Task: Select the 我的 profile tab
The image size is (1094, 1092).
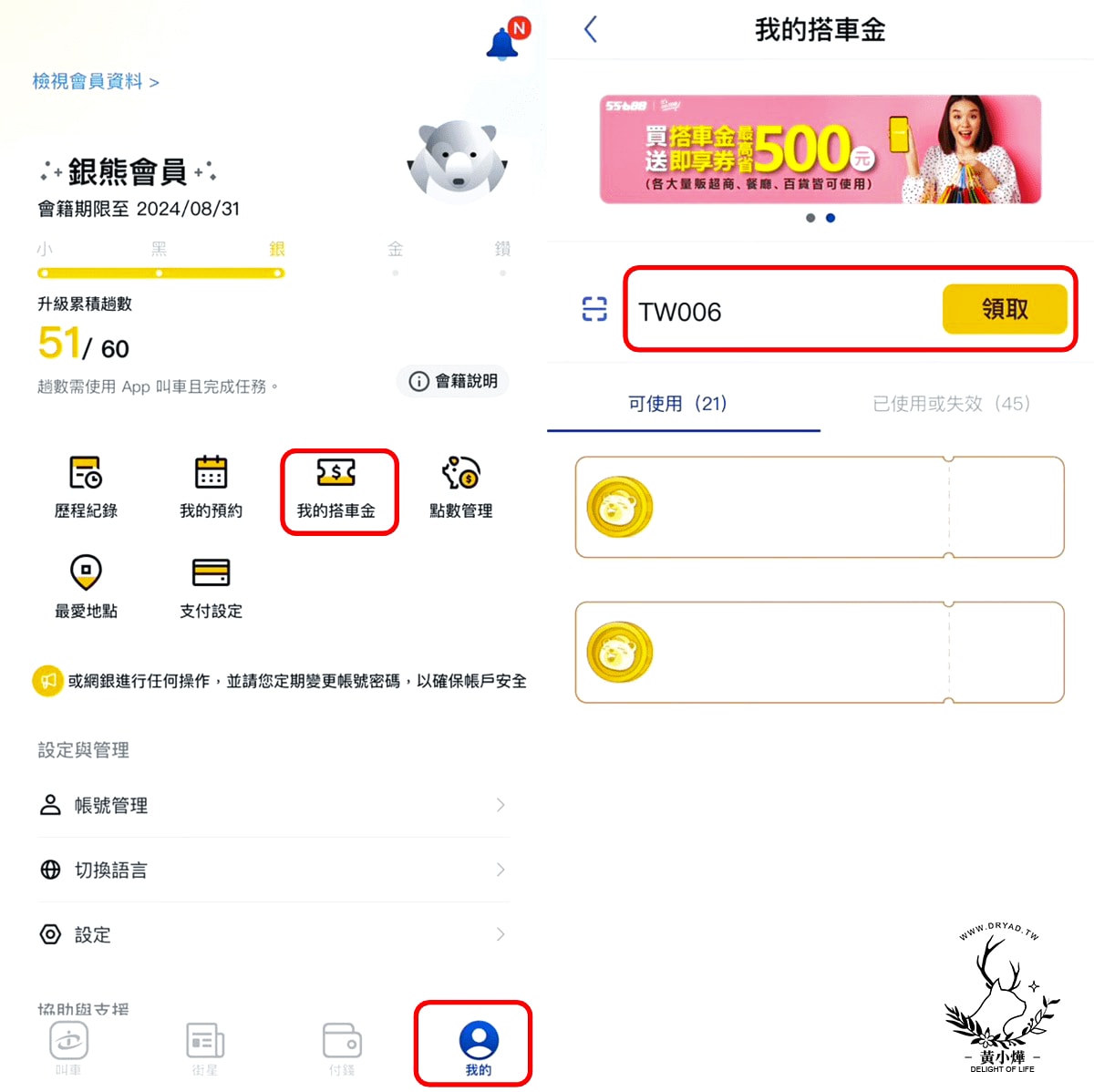Action: (478, 1046)
